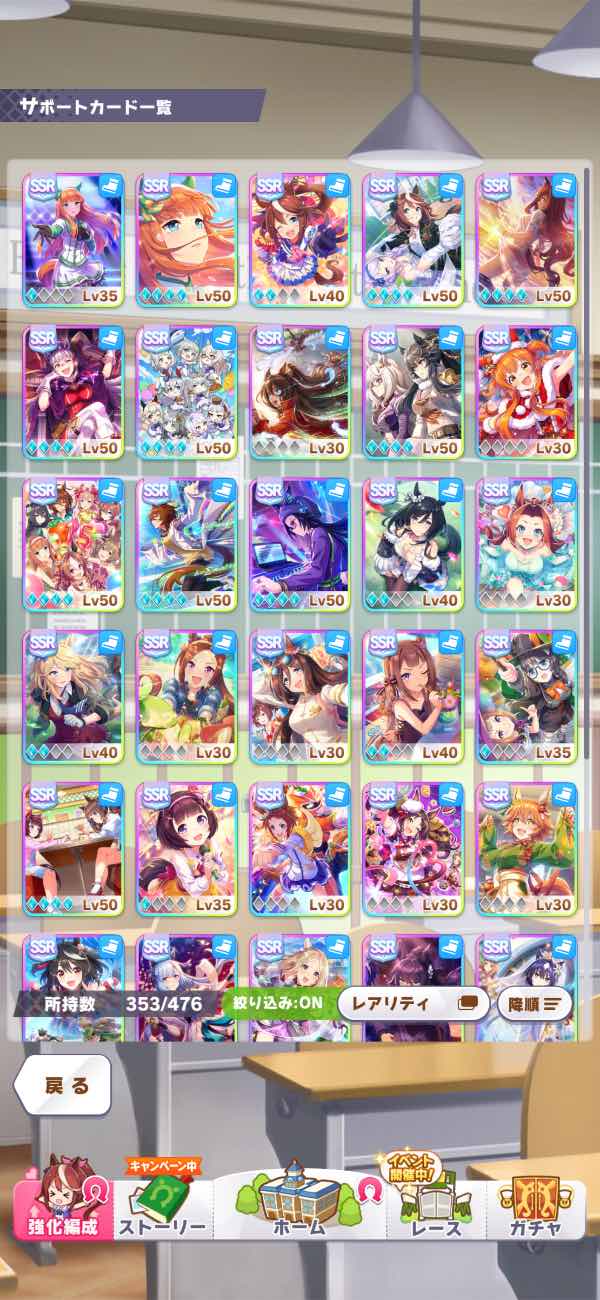Image resolution: width=600 pixels, height=1300 pixels.
Task: Open the many chibi characters SSR card
Action: [x=186, y=392]
